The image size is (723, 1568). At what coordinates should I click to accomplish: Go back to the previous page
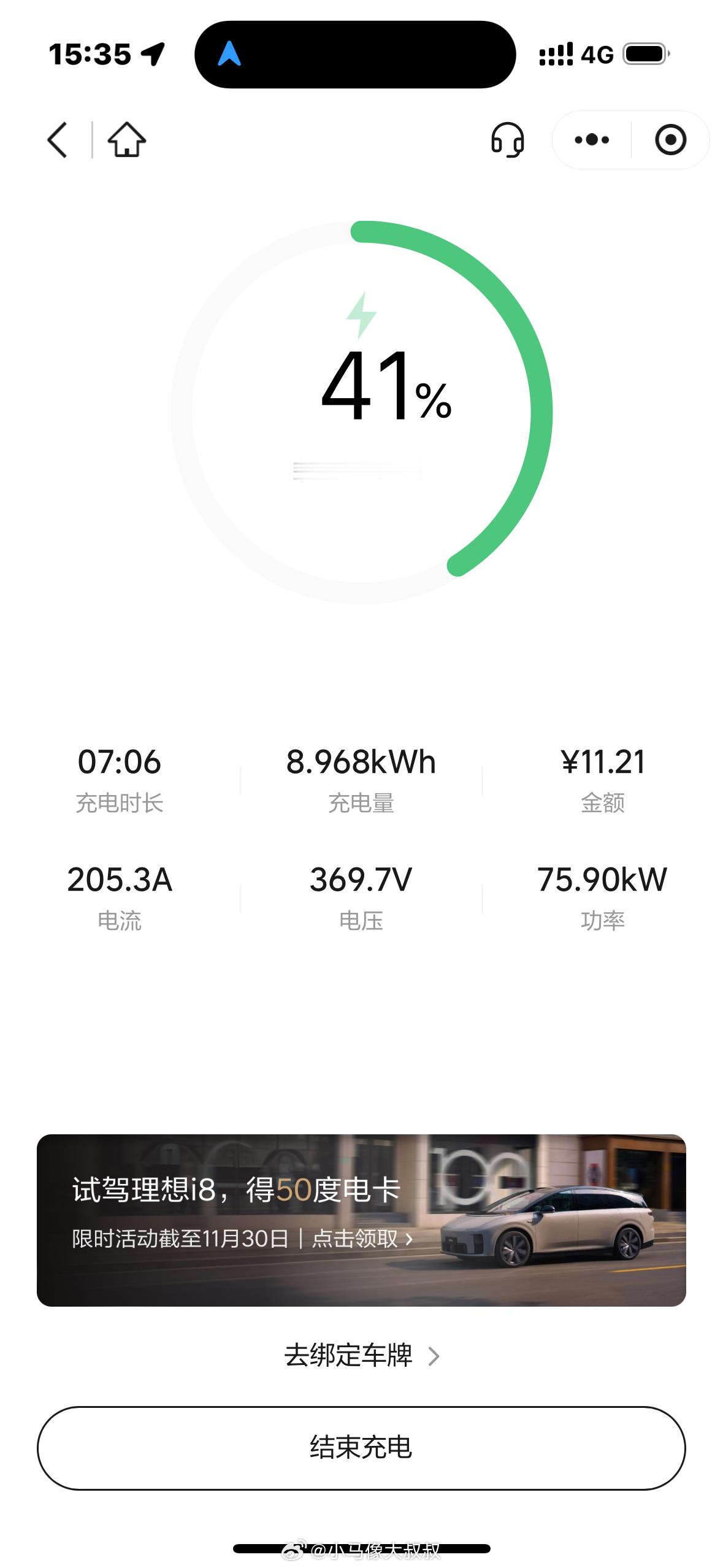58,140
